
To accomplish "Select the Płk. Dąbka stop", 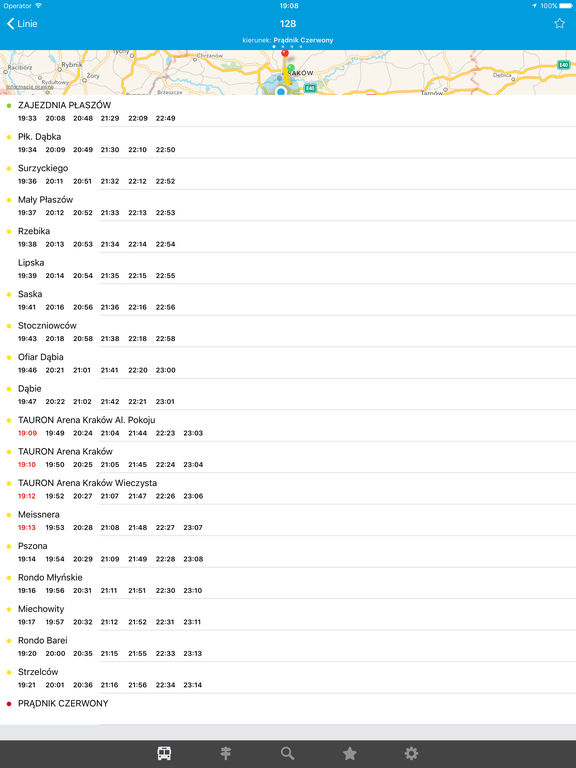I will tap(288, 143).
